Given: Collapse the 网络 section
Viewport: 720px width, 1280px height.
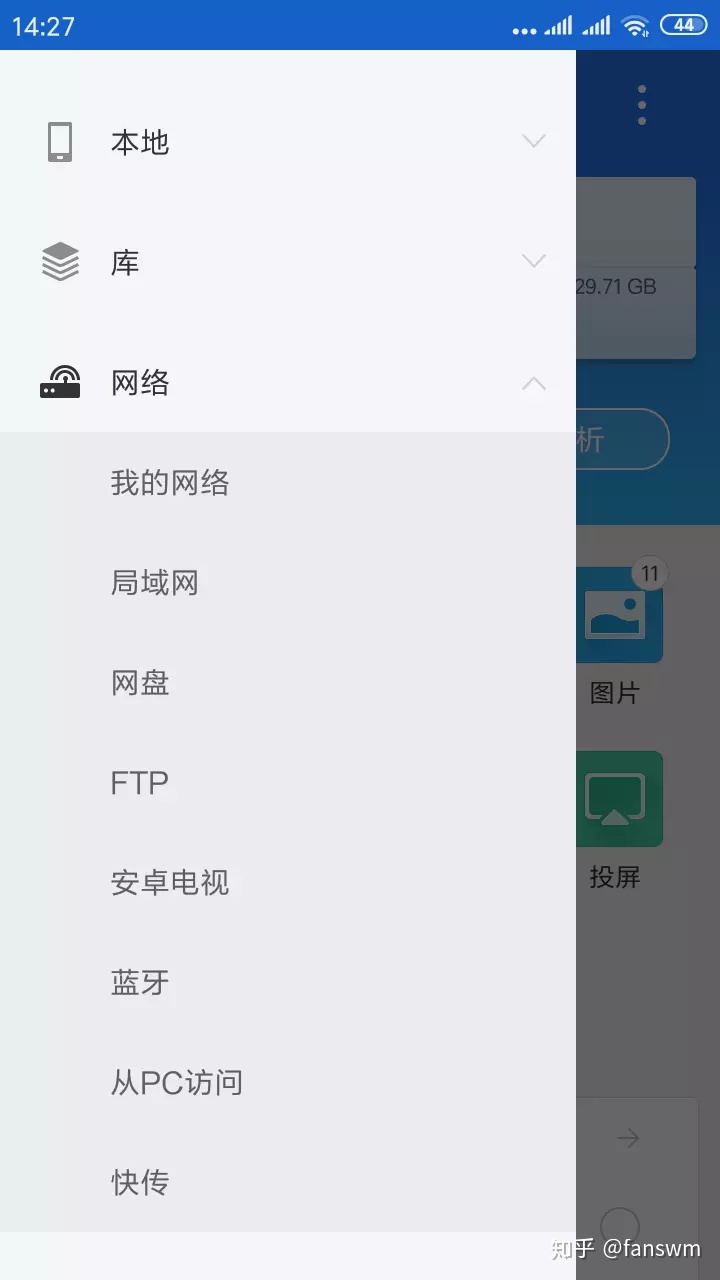Looking at the screenshot, I should coord(288,382).
